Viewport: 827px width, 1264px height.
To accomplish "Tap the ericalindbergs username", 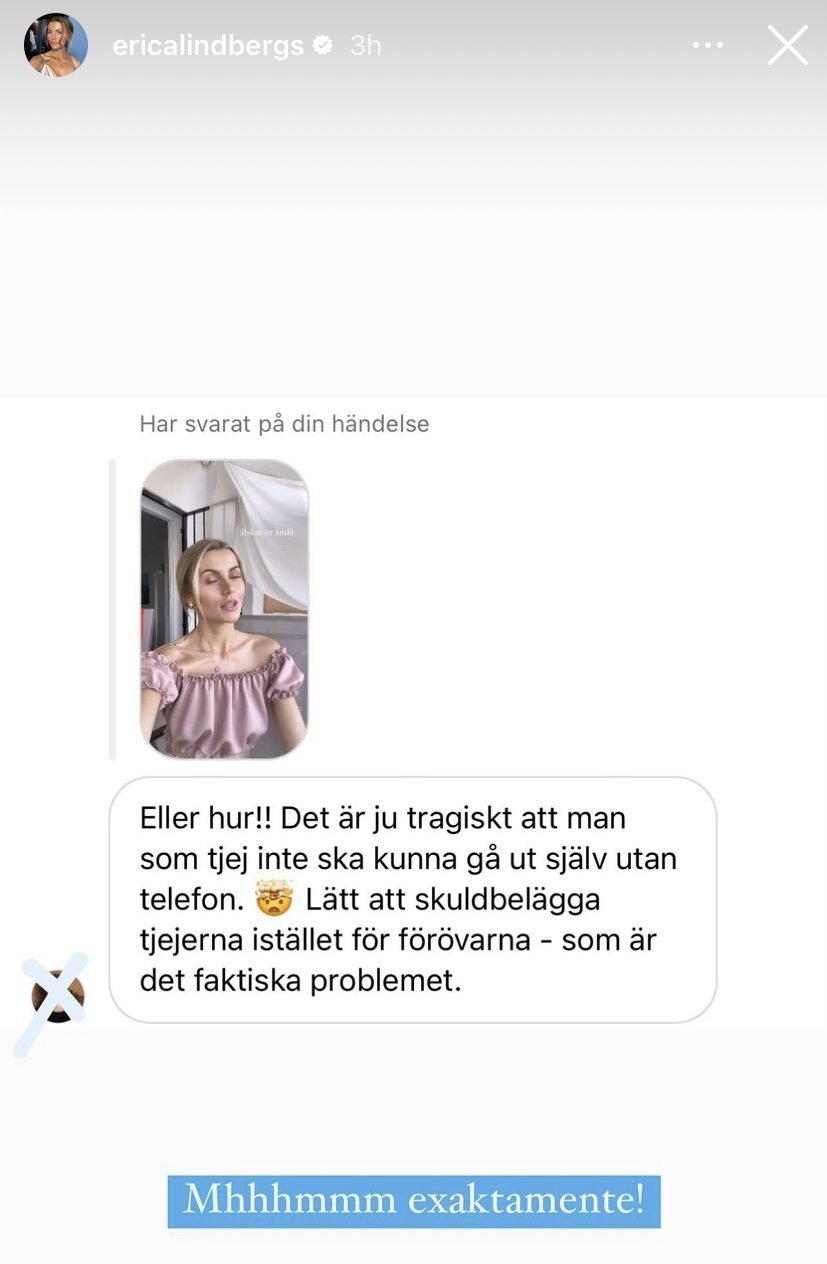I will [208, 46].
